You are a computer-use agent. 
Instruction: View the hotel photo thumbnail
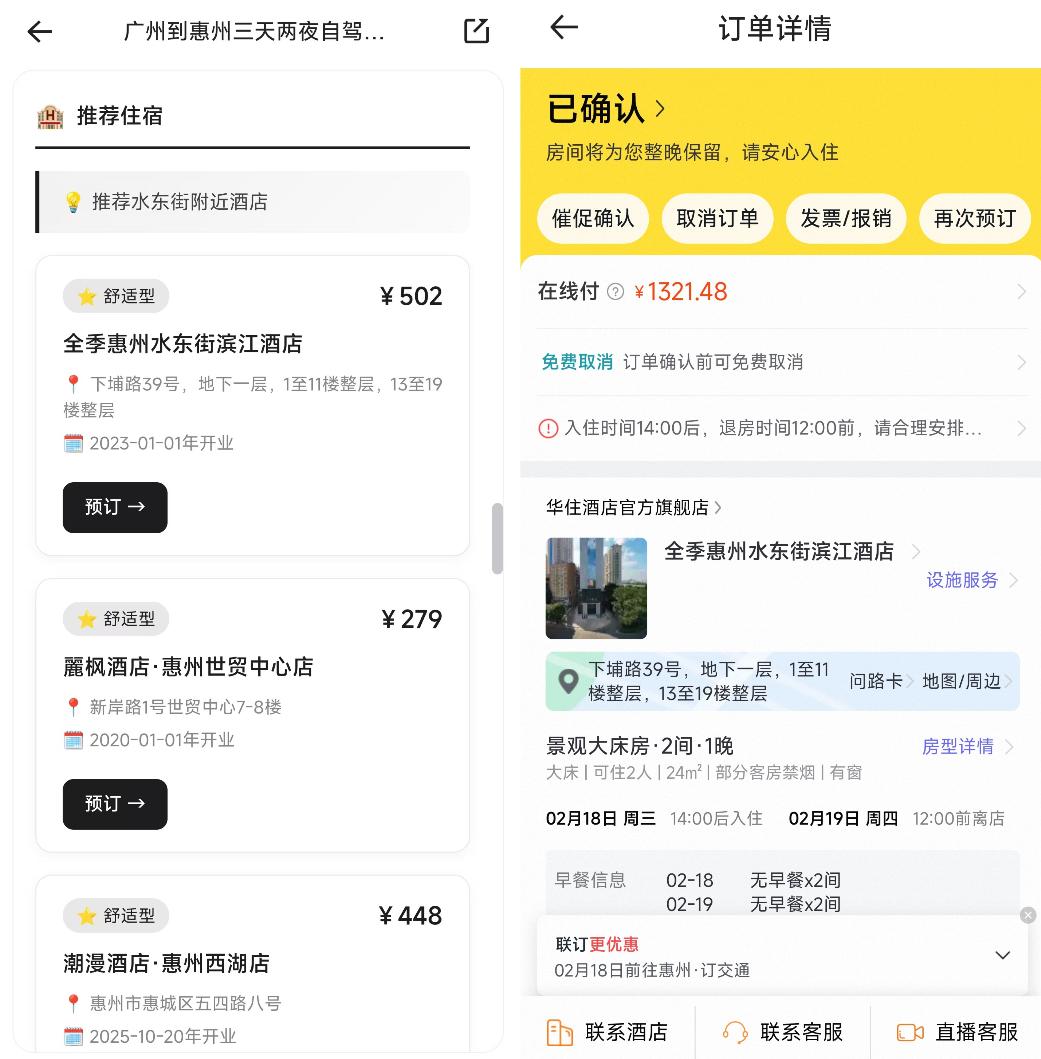596,588
